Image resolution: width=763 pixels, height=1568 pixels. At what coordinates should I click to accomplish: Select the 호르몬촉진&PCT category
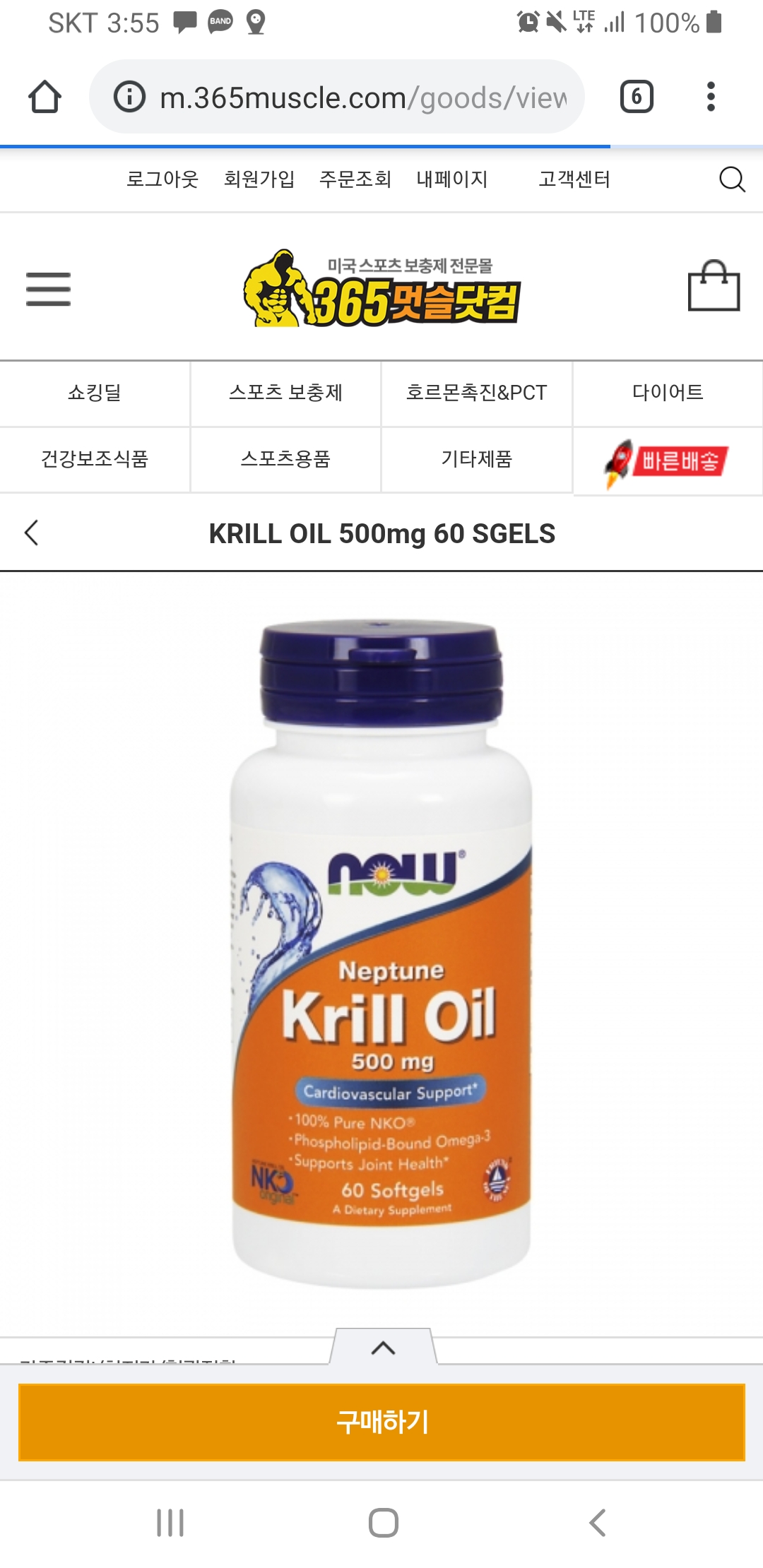coord(476,393)
